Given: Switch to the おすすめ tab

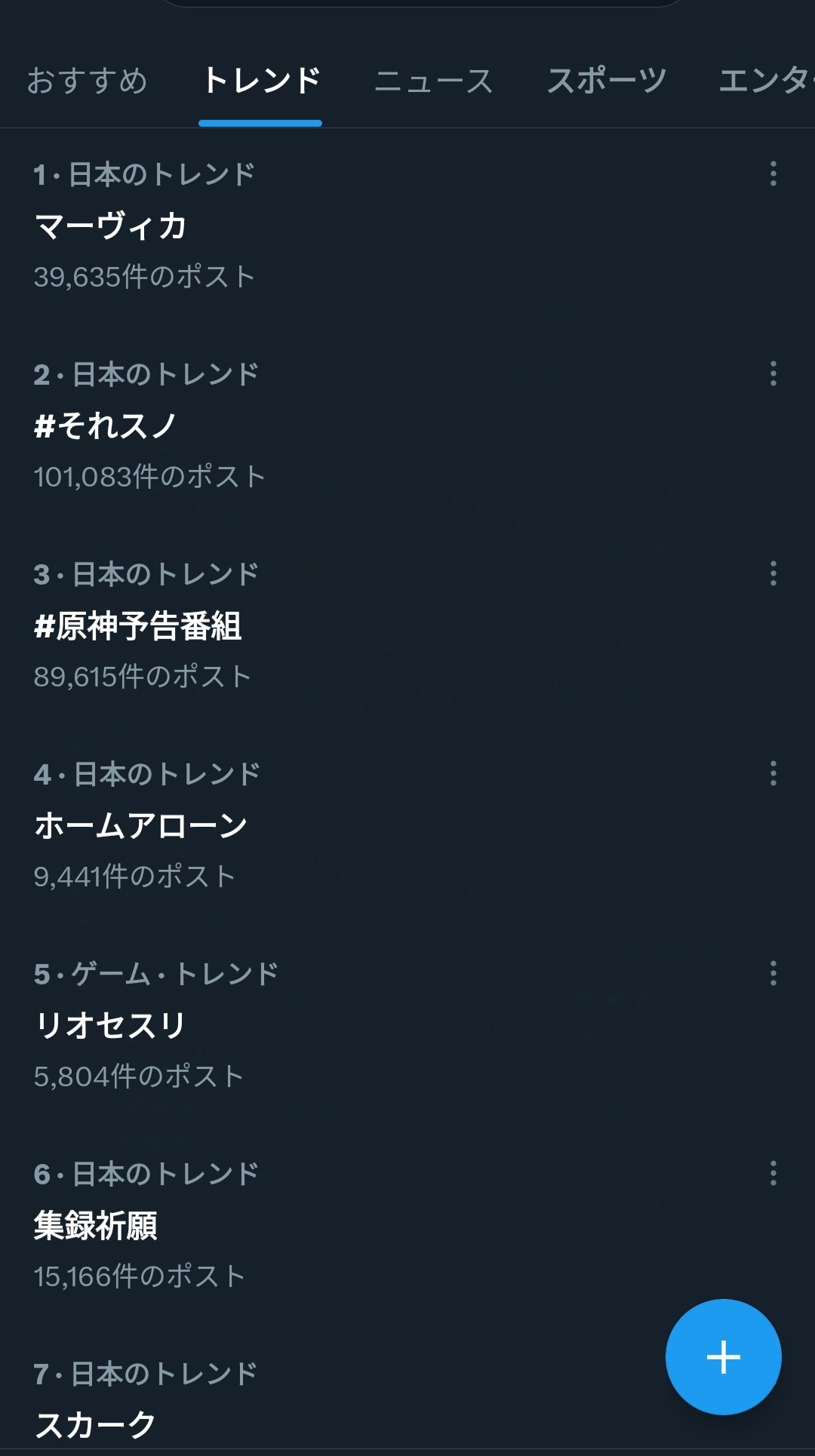Looking at the screenshot, I should tap(87, 81).
